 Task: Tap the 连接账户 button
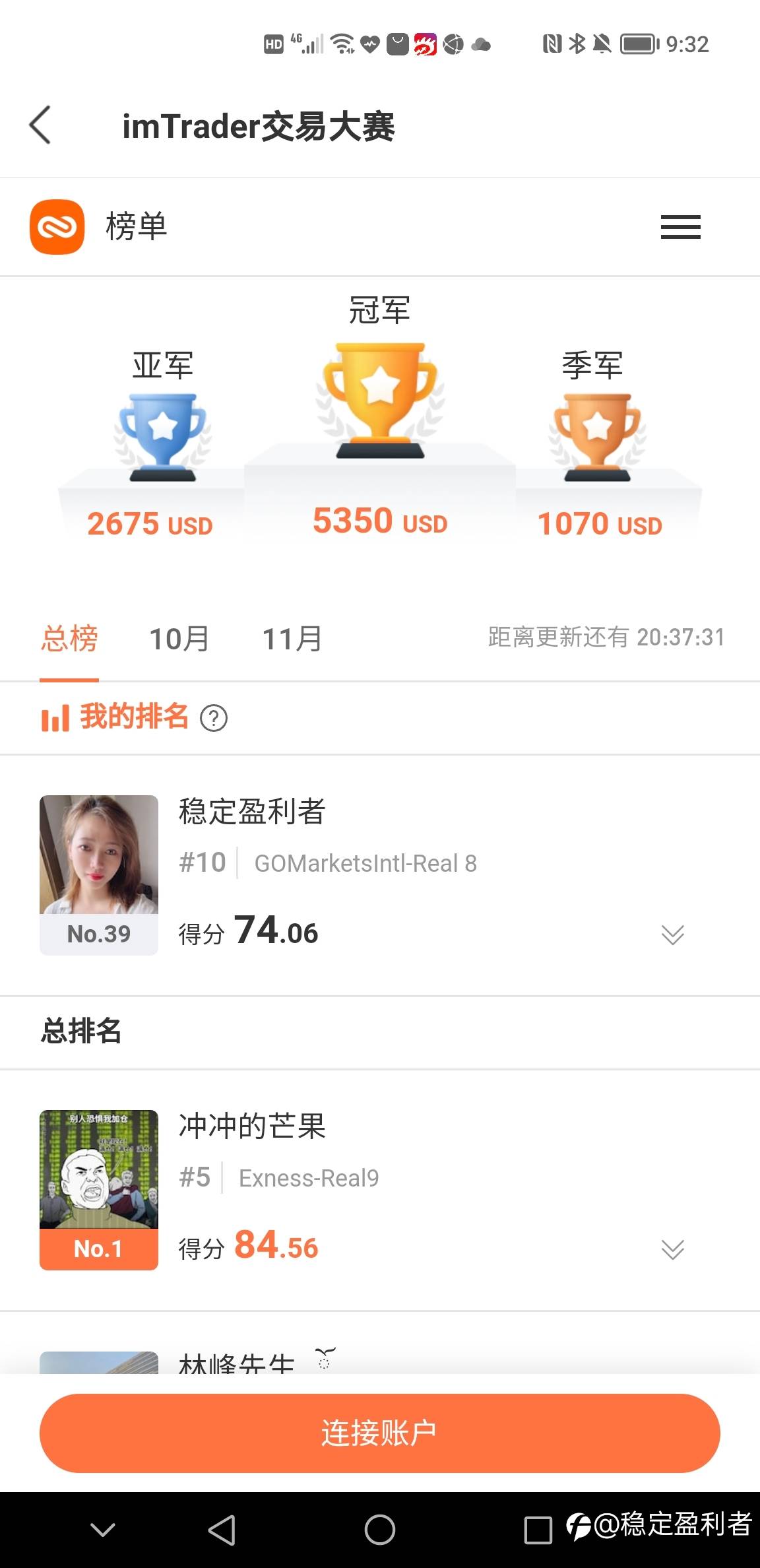(x=379, y=1433)
